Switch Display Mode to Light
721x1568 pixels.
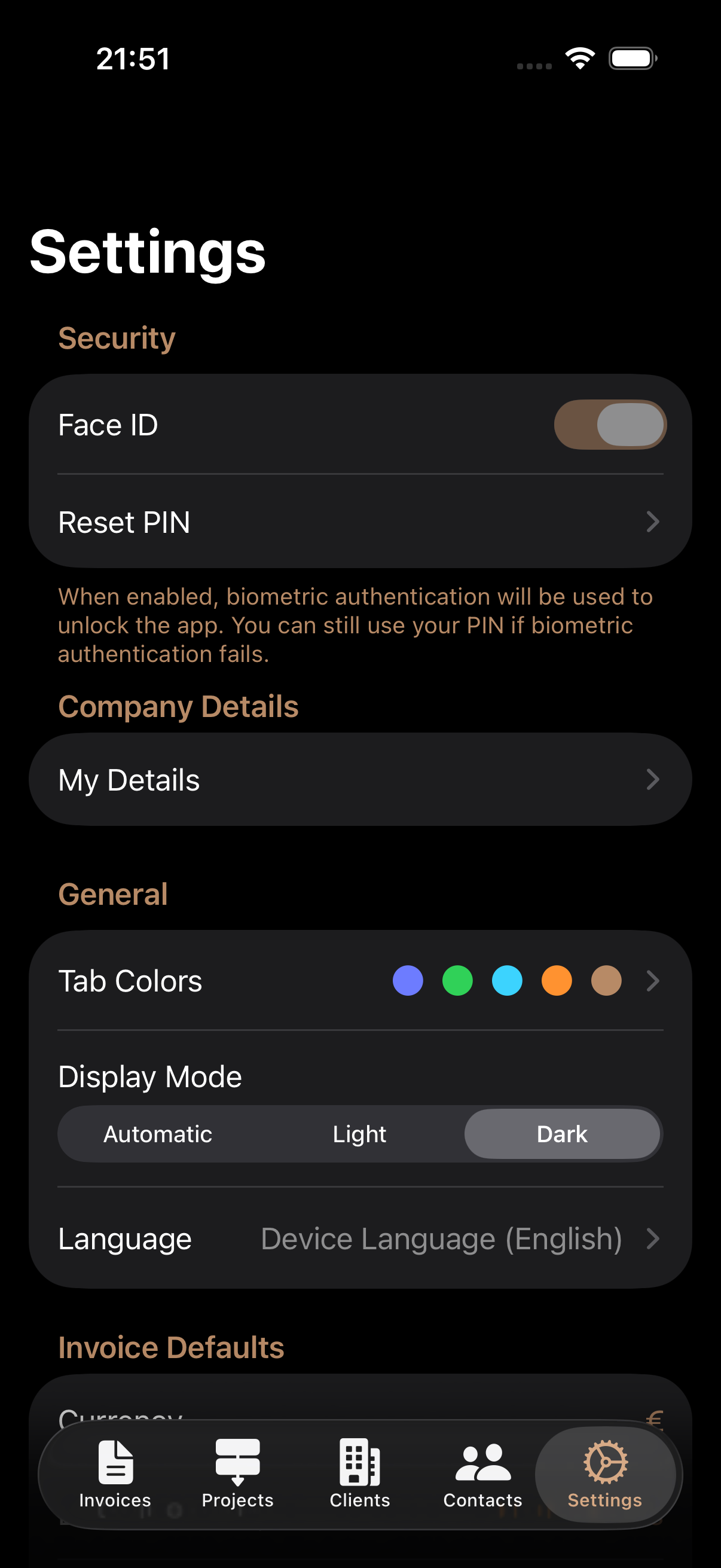click(x=359, y=1133)
